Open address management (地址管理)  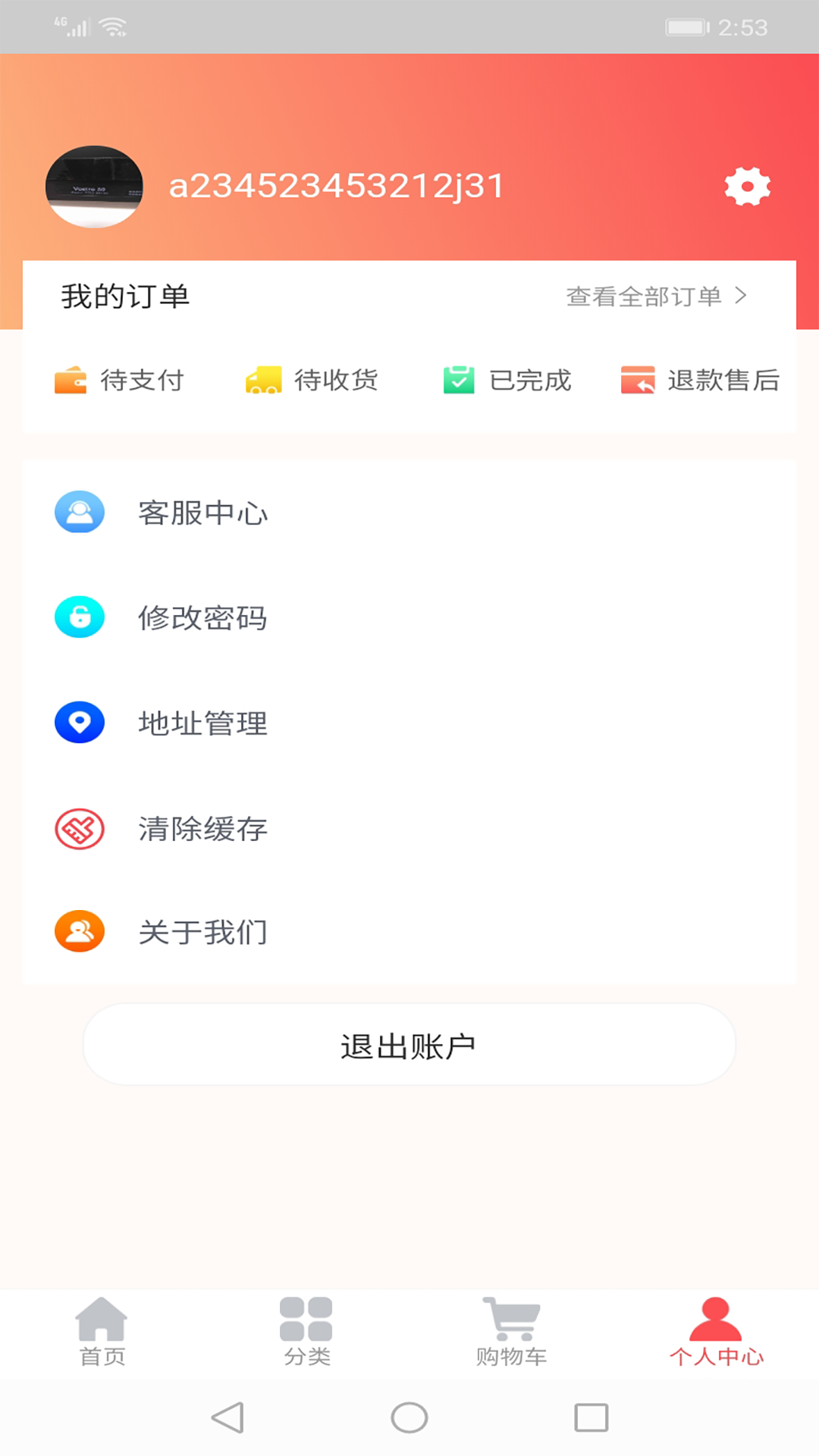point(202,723)
